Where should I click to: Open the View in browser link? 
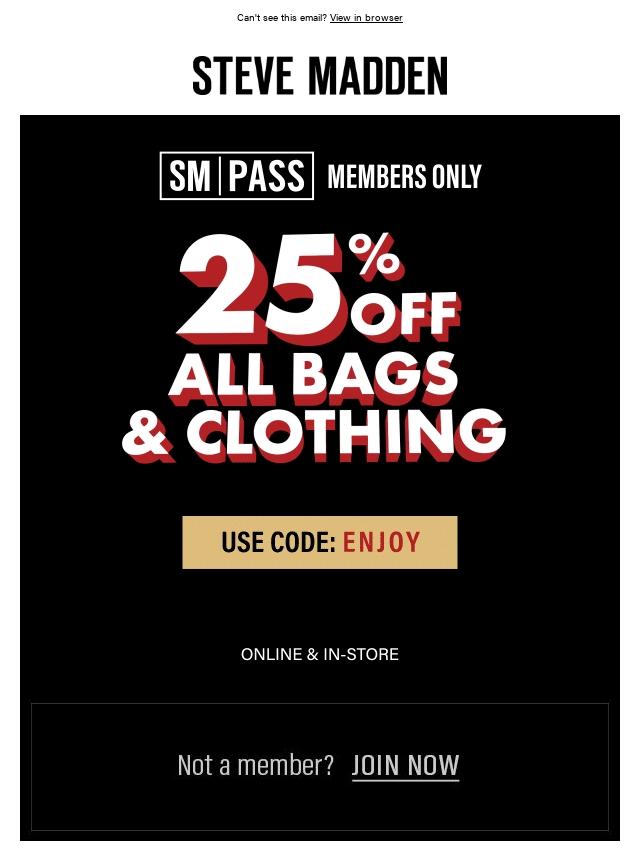tap(366, 18)
